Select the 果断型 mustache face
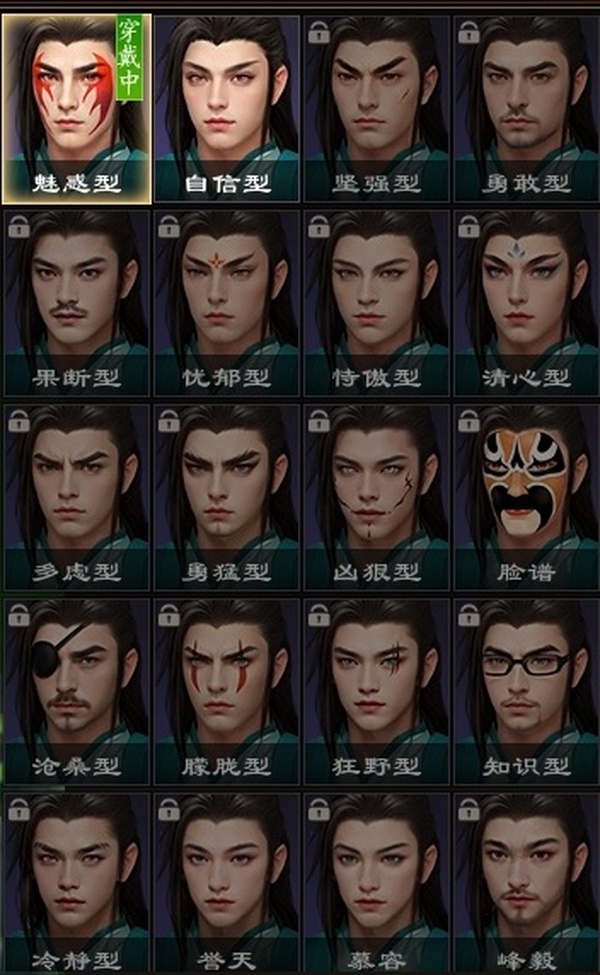Viewport: 600px width, 975px height. click(76, 302)
